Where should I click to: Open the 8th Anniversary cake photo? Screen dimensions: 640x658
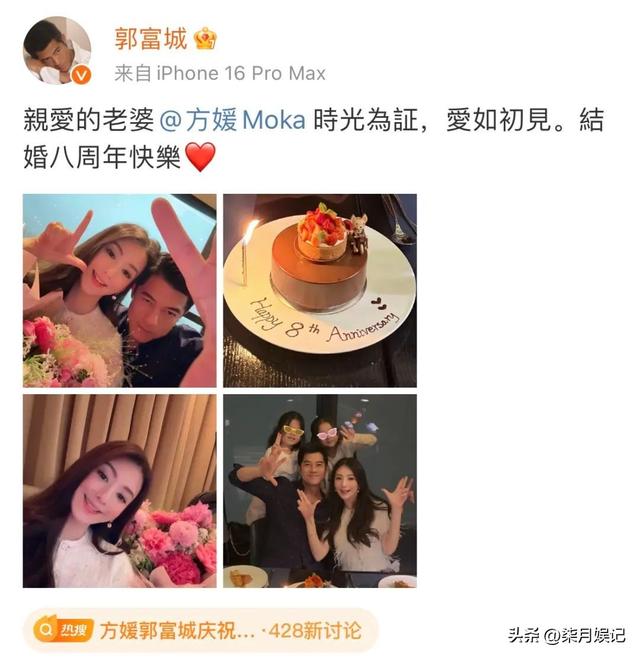point(319,290)
